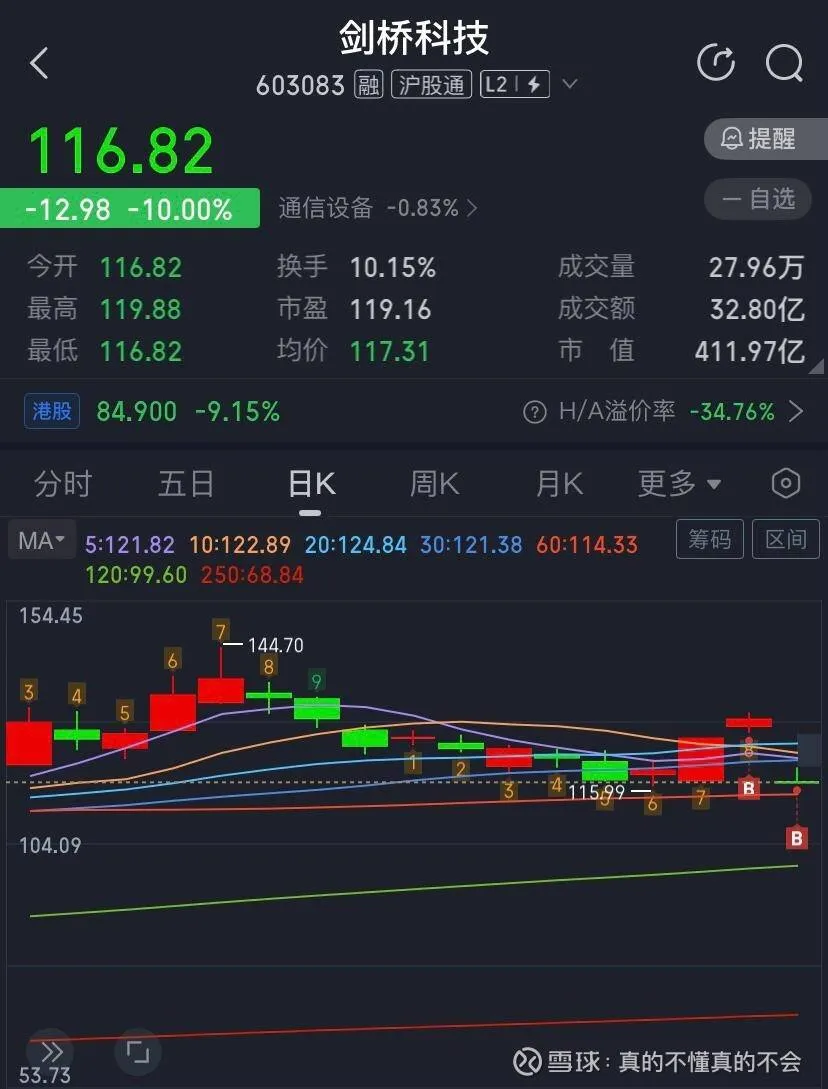The image size is (828, 1089).
Task: Open the 区间 range statistics
Action: click(x=786, y=540)
